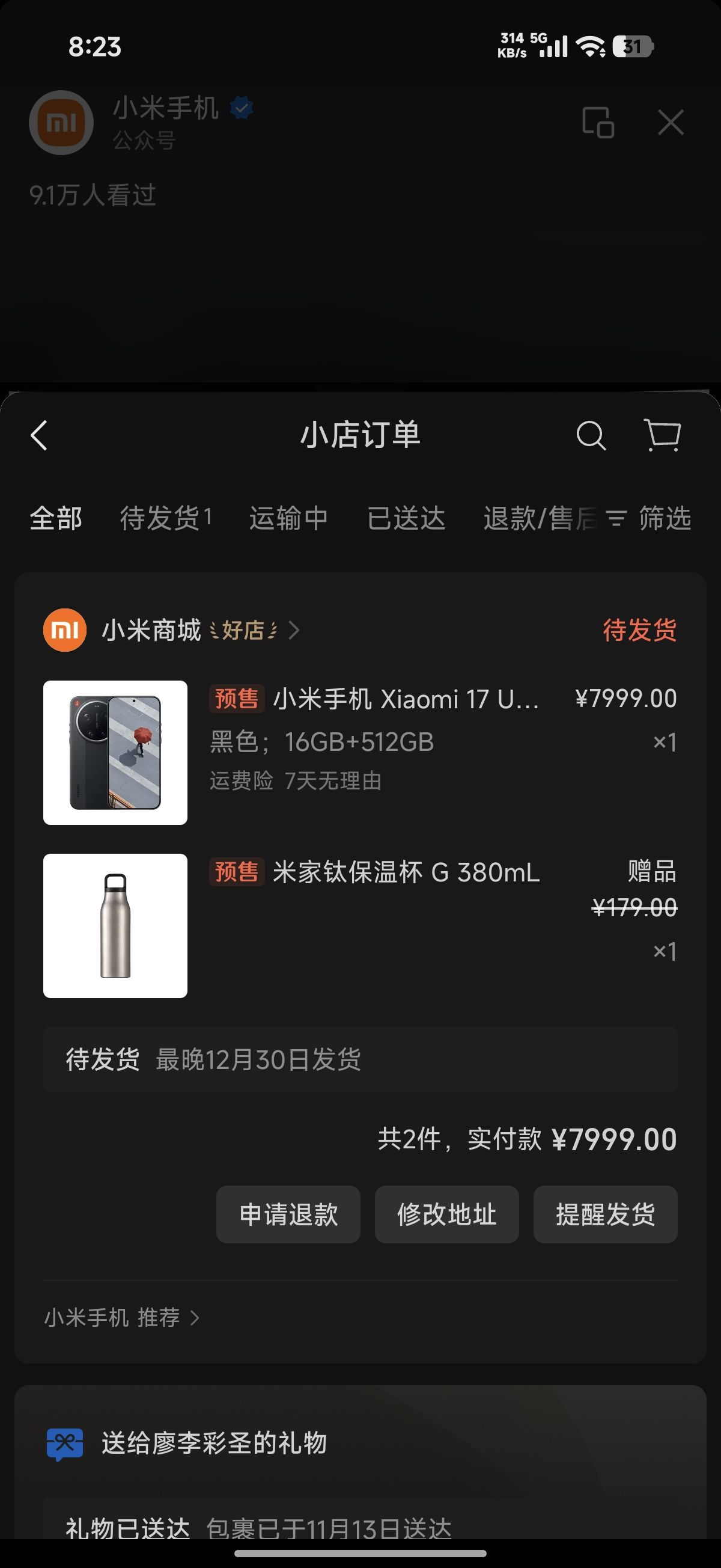The image size is (721, 1568).
Task: Close the 小米手机 panel
Action: click(x=671, y=122)
